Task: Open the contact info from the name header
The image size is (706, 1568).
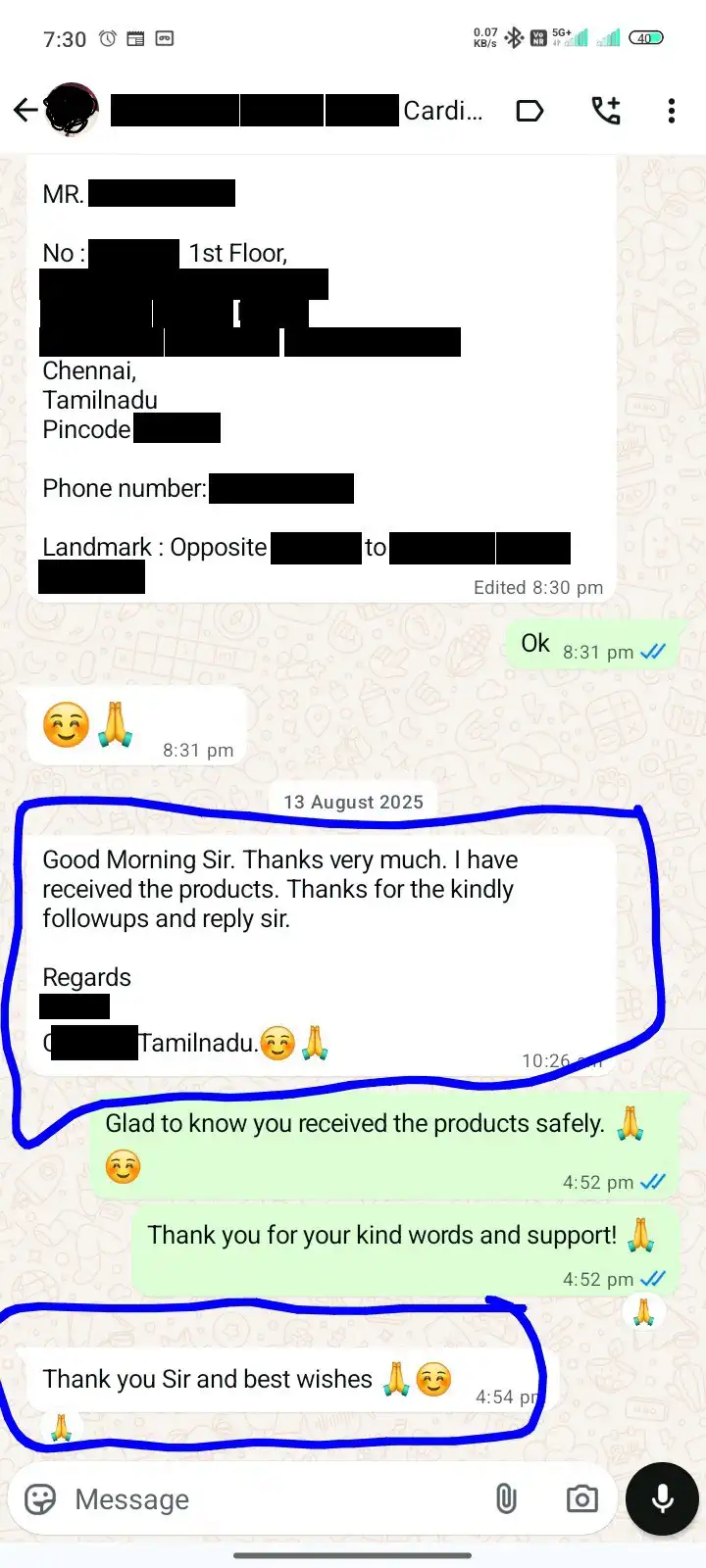Action: tap(294, 111)
